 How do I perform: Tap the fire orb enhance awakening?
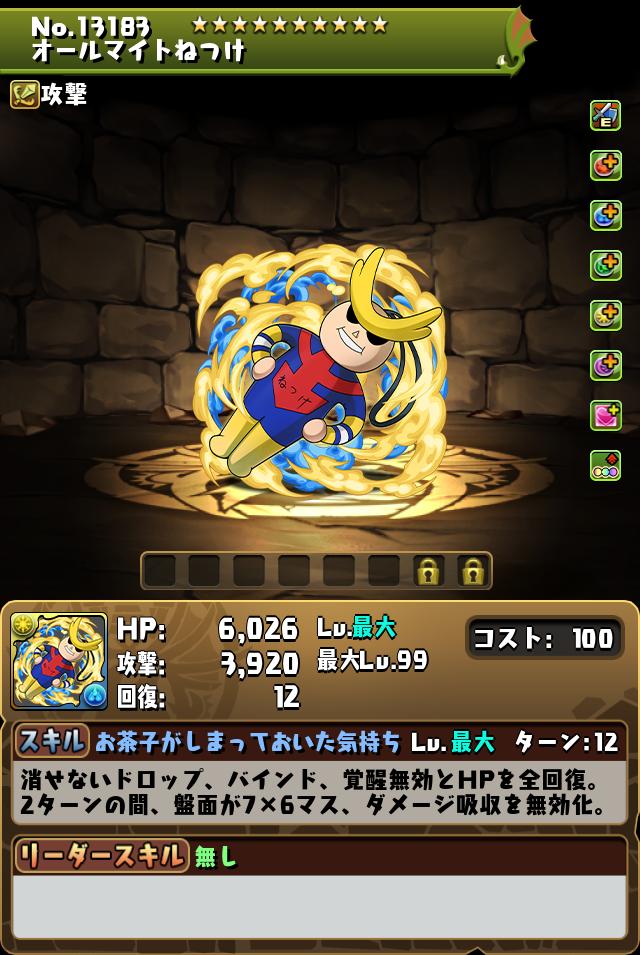[x=605, y=165]
